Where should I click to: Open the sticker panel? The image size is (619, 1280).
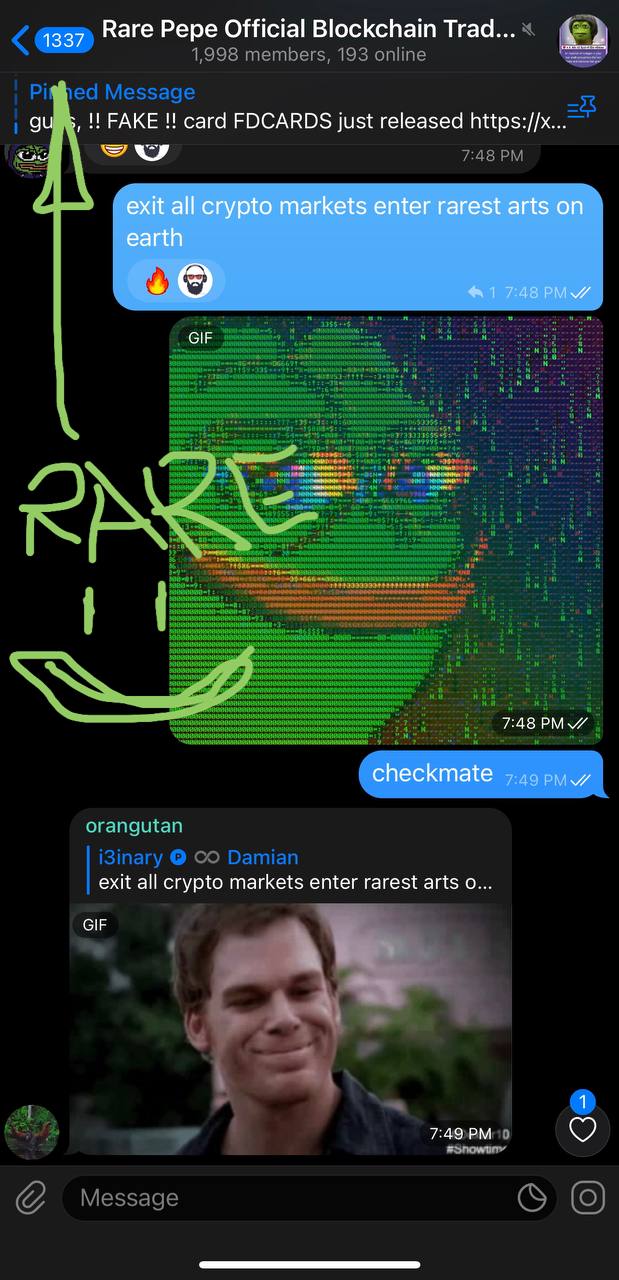pyautogui.click(x=532, y=1197)
